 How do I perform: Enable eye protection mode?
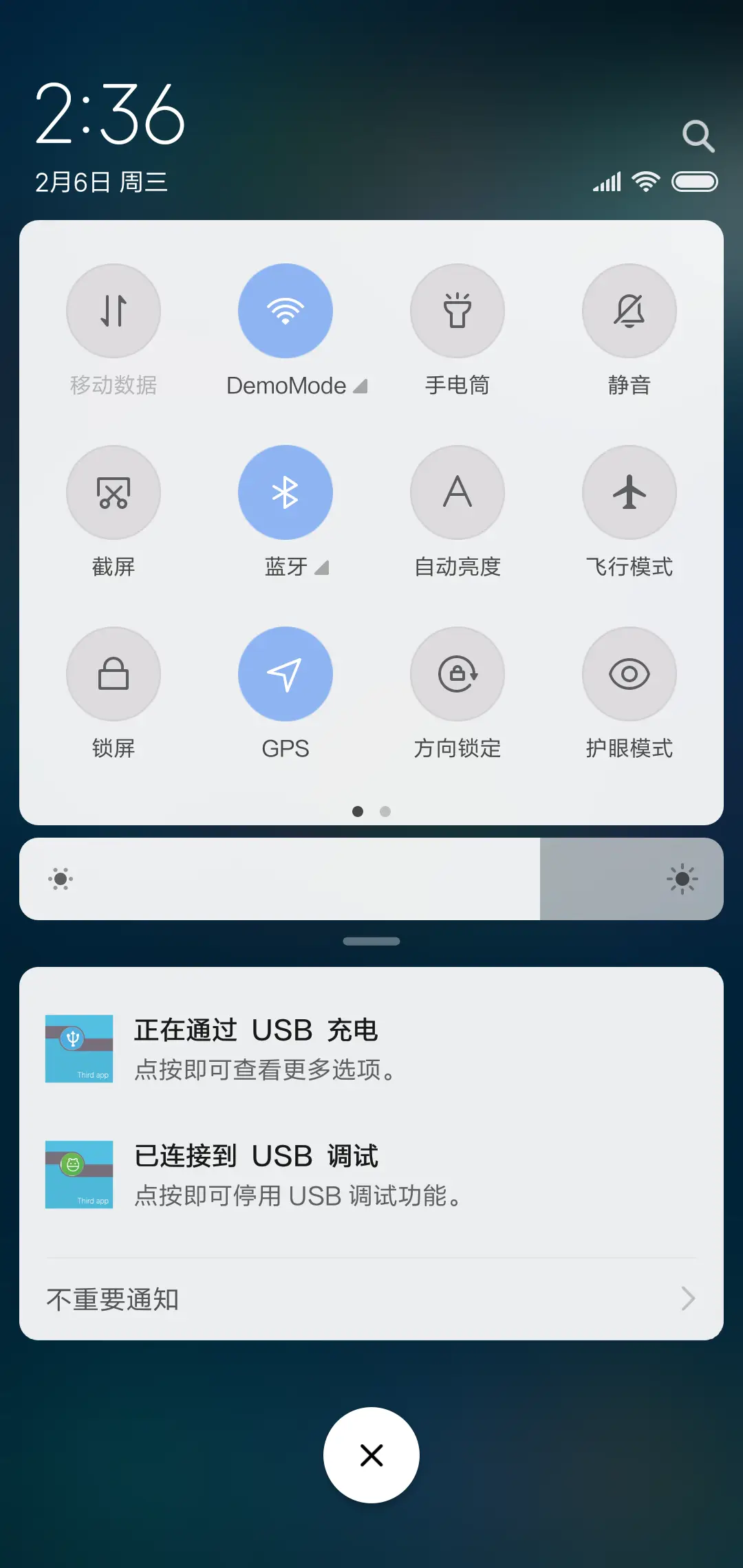[x=629, y=674]
